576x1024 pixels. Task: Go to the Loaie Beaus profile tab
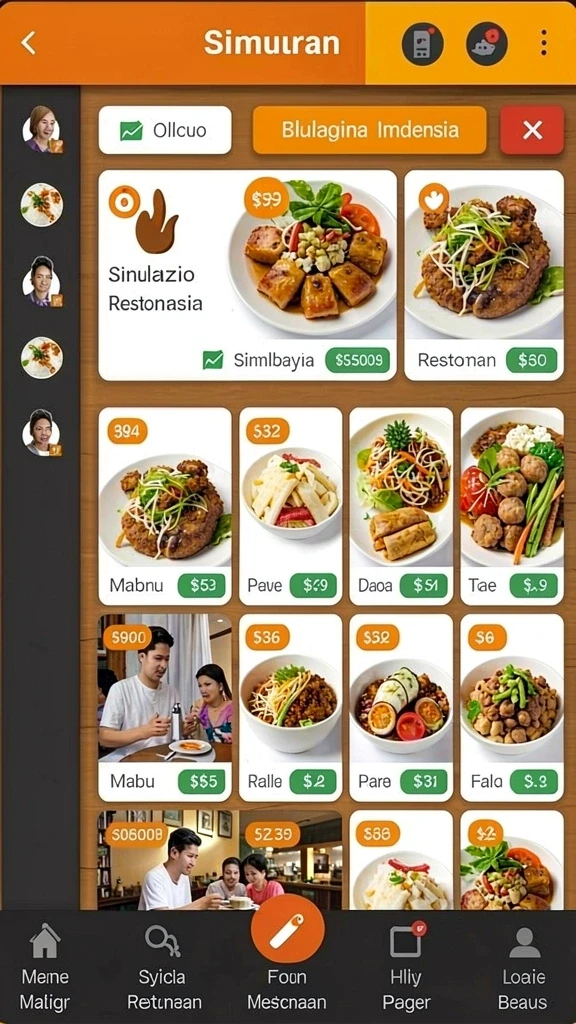click(x=524, y=967)
